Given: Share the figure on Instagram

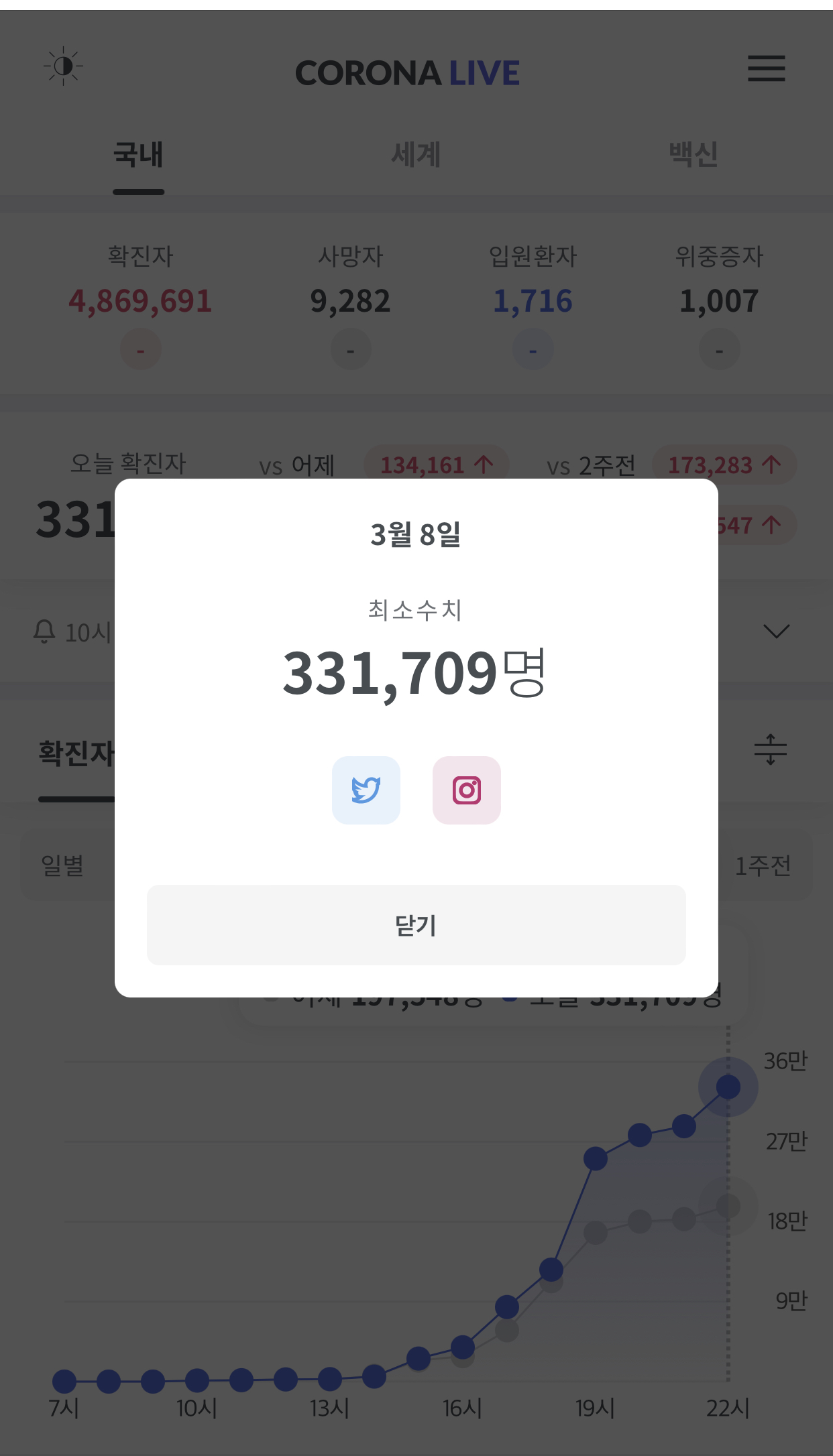Looking at the screenshot, I should click(467, 790).
